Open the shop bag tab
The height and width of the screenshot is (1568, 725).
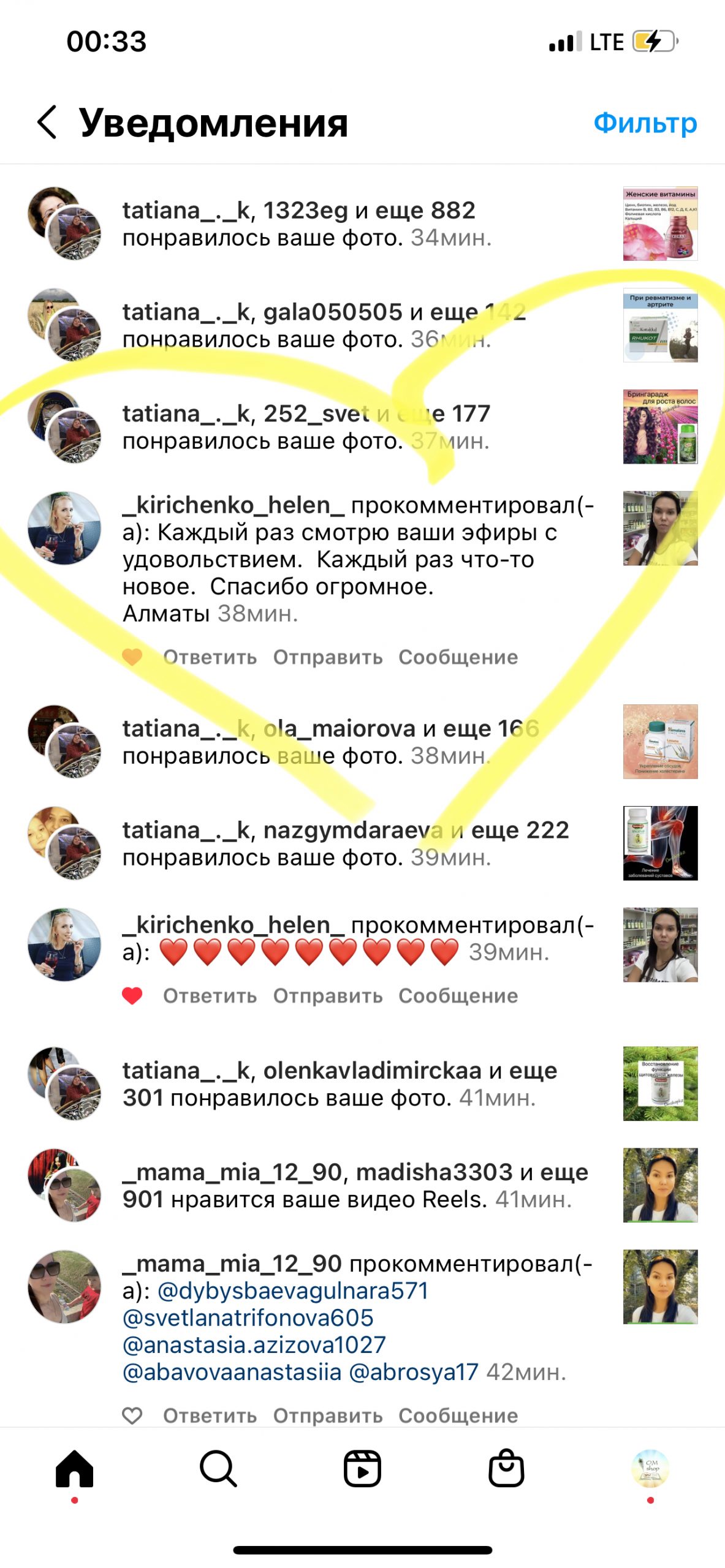pos(506,1468)
